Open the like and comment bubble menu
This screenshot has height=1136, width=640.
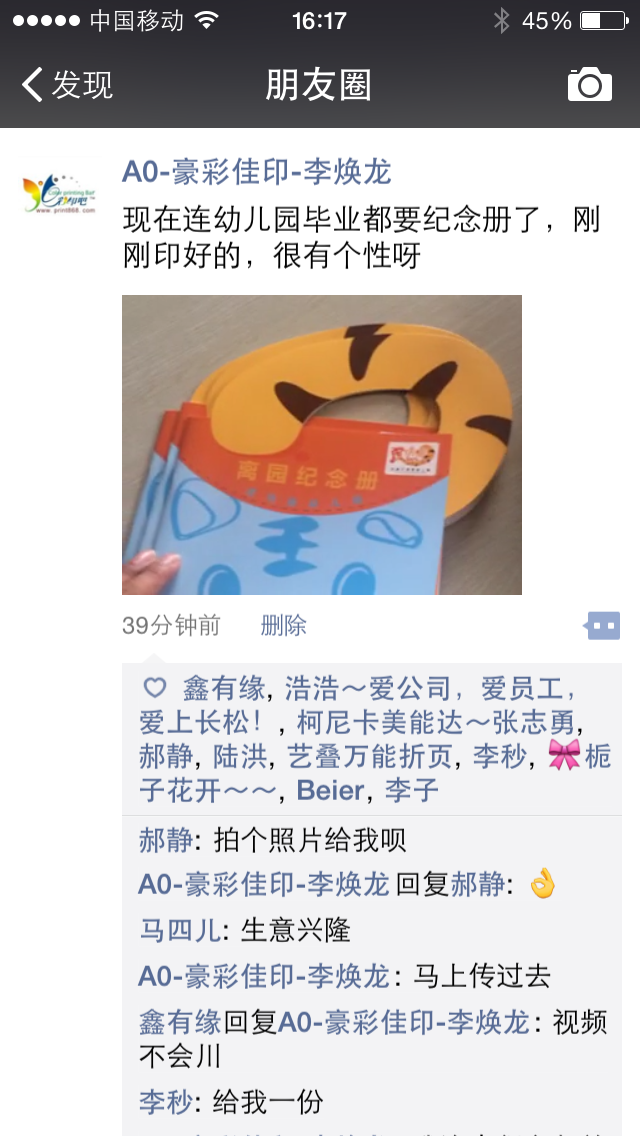coord(602,626)
